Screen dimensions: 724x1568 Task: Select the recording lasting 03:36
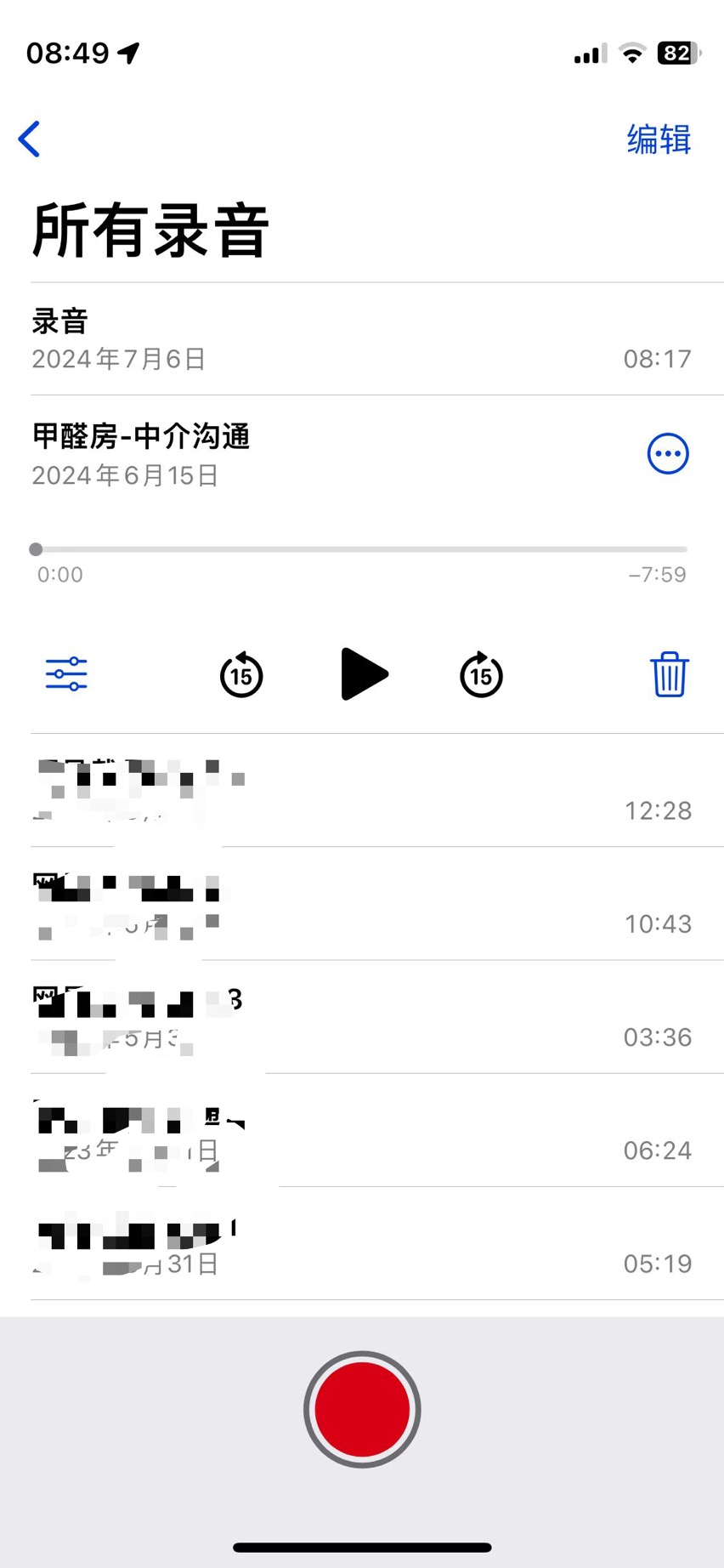click(362, 1017)
